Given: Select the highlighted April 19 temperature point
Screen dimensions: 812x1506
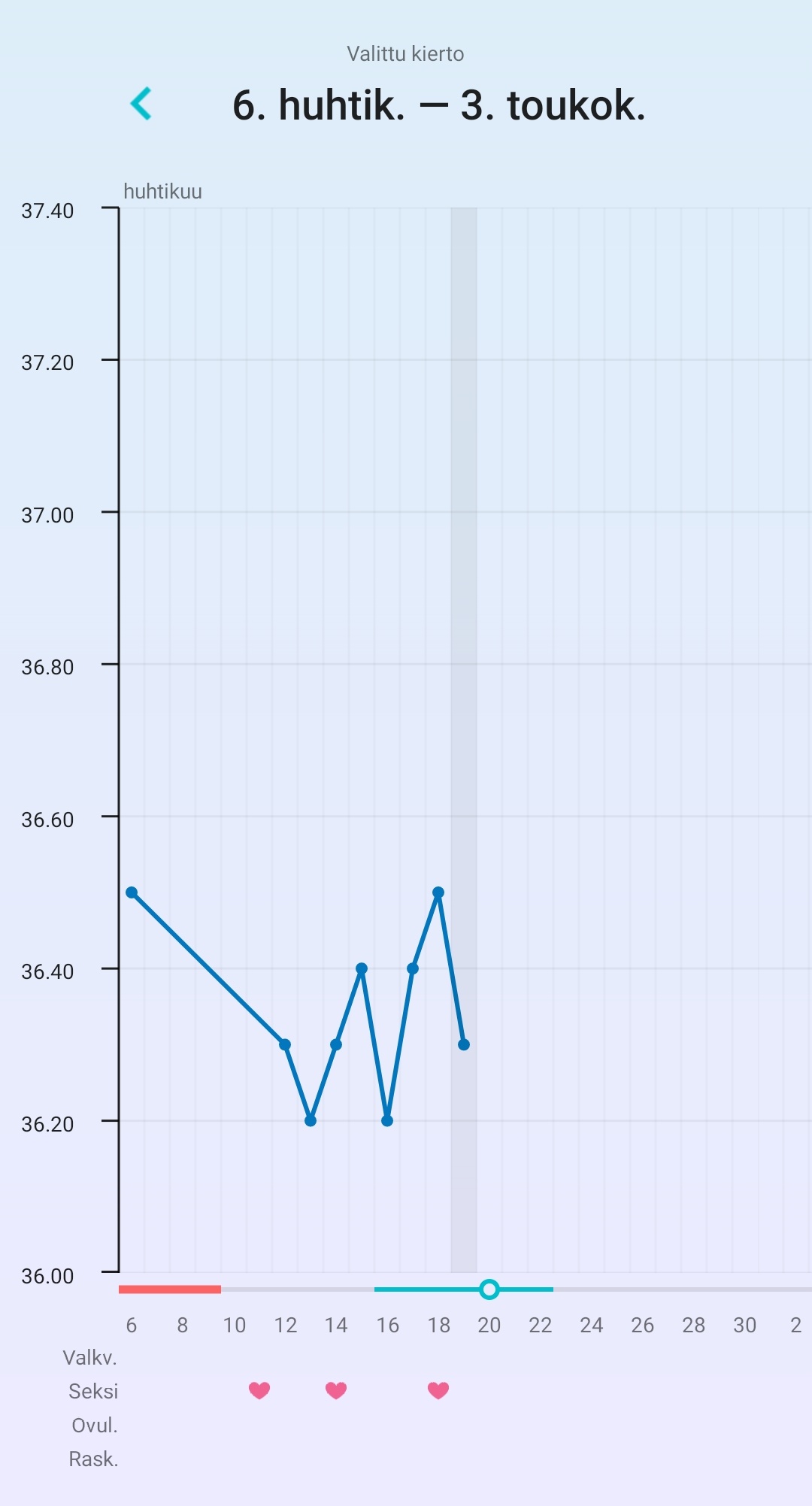Looking at the screenshot, I should click(x=464, y=1044).
